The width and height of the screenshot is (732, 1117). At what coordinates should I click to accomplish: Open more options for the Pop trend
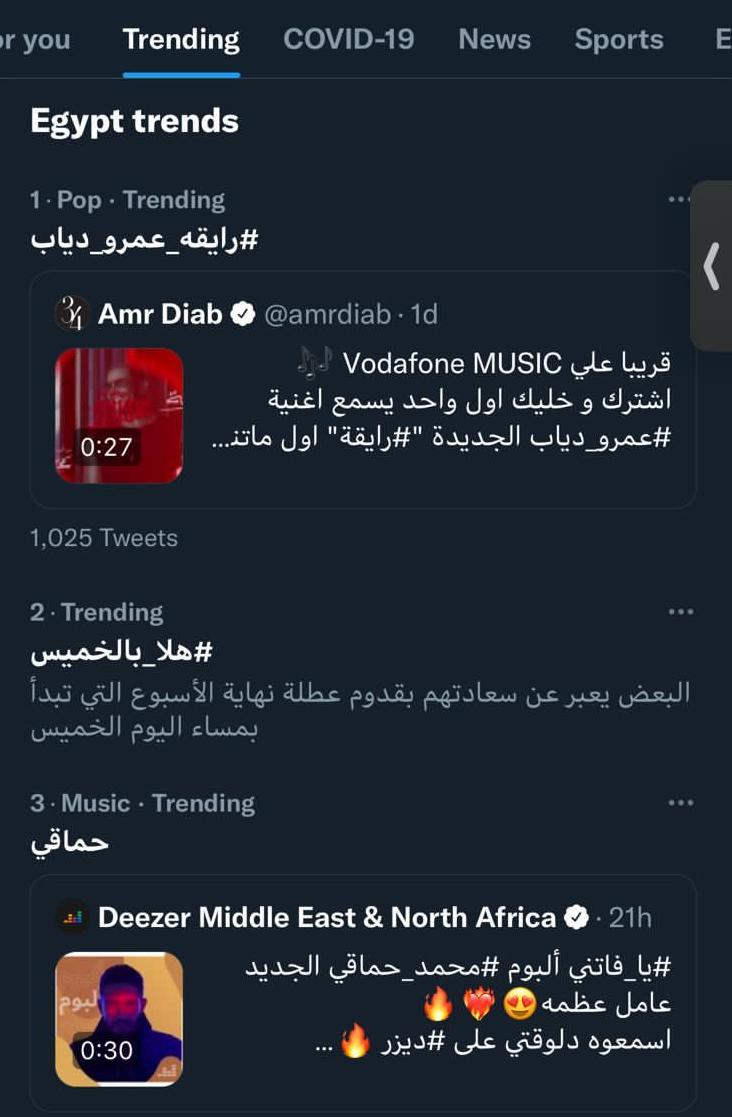click(679, 200)
